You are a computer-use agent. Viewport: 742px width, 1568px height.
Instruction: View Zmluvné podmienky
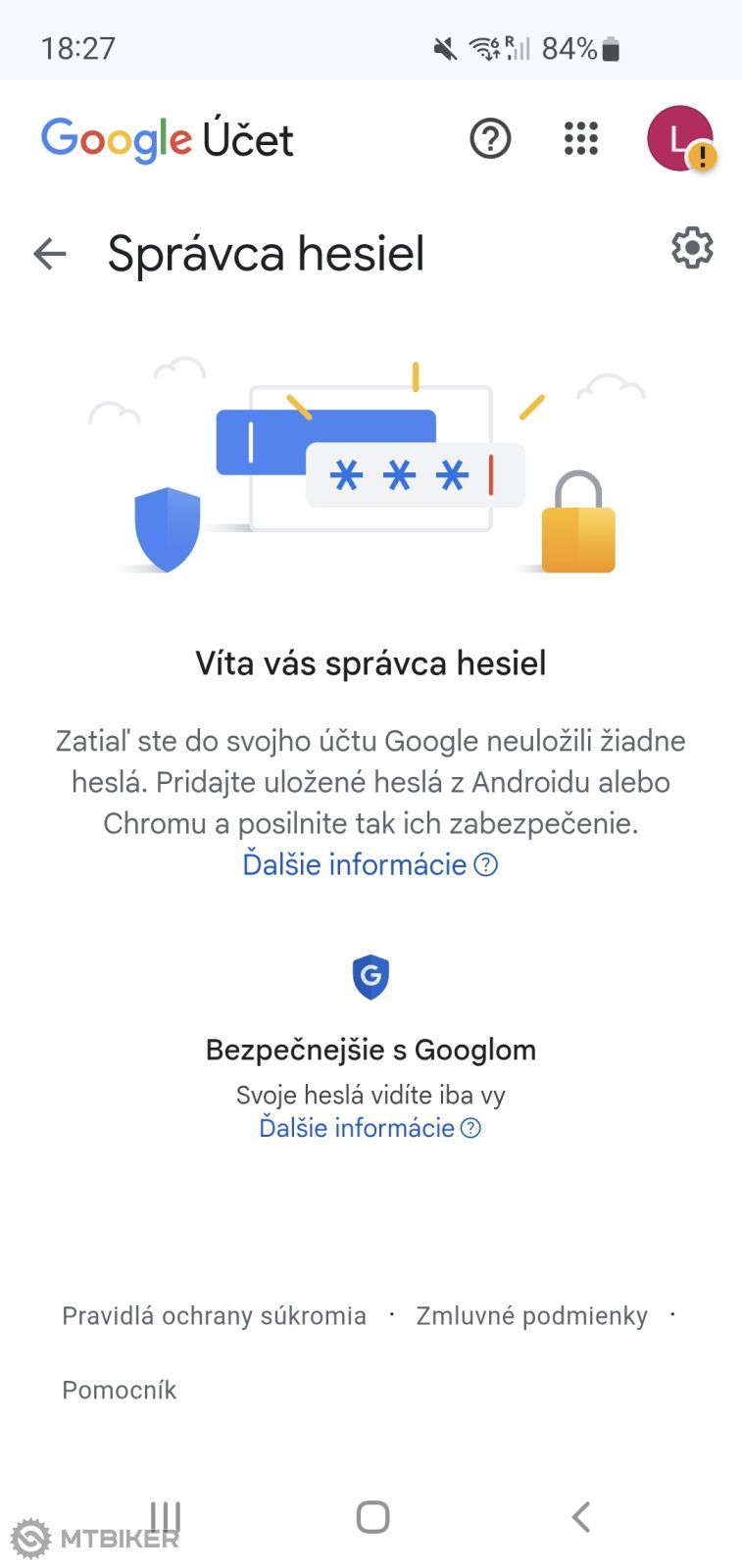(x=530, y=1315)
